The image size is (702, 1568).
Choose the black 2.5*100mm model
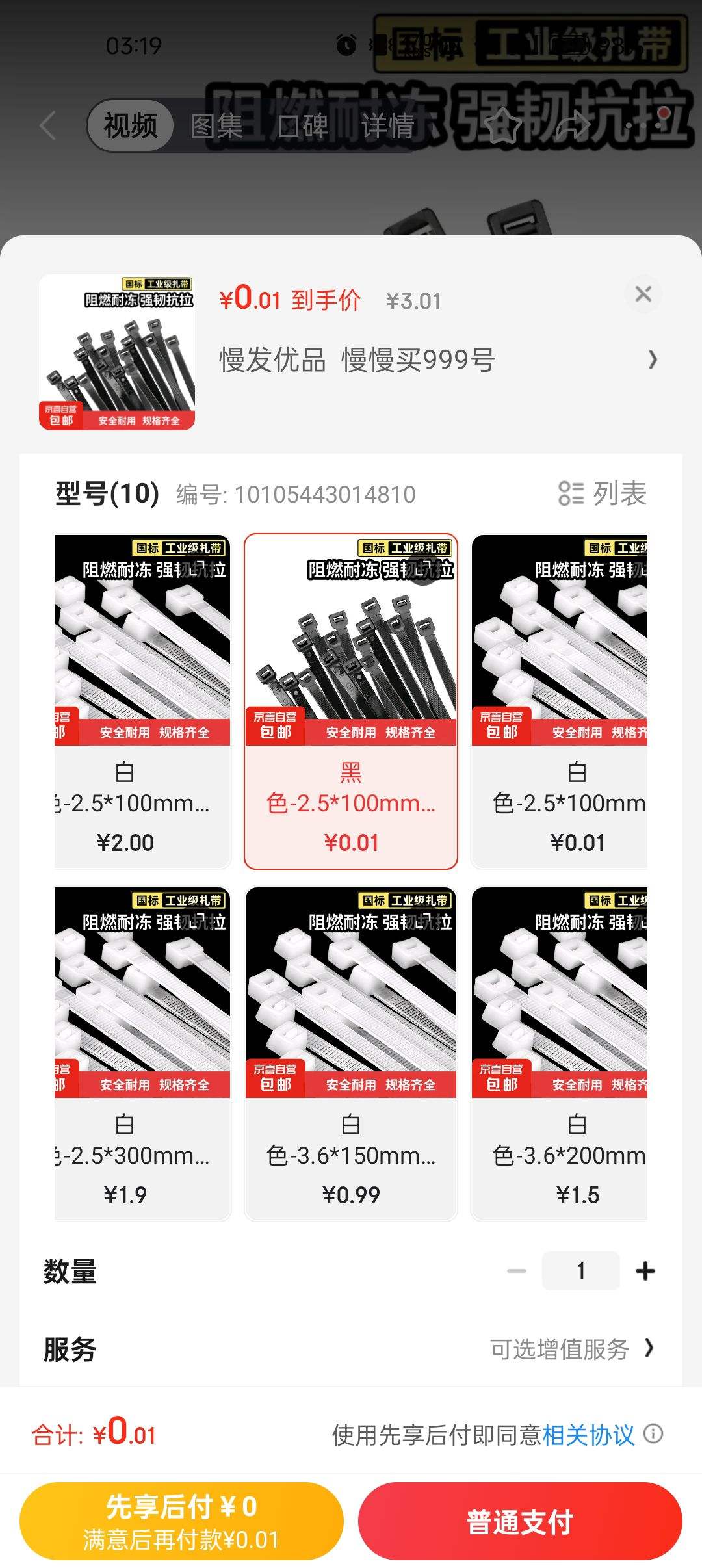tap(351, 701)
